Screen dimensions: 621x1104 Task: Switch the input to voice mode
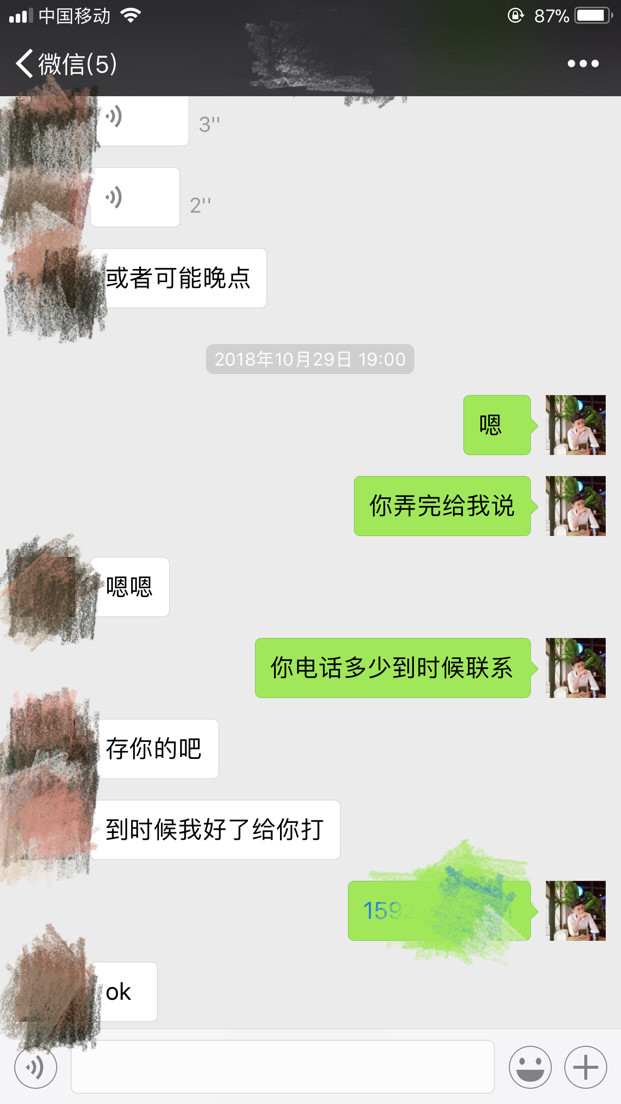36,1067
